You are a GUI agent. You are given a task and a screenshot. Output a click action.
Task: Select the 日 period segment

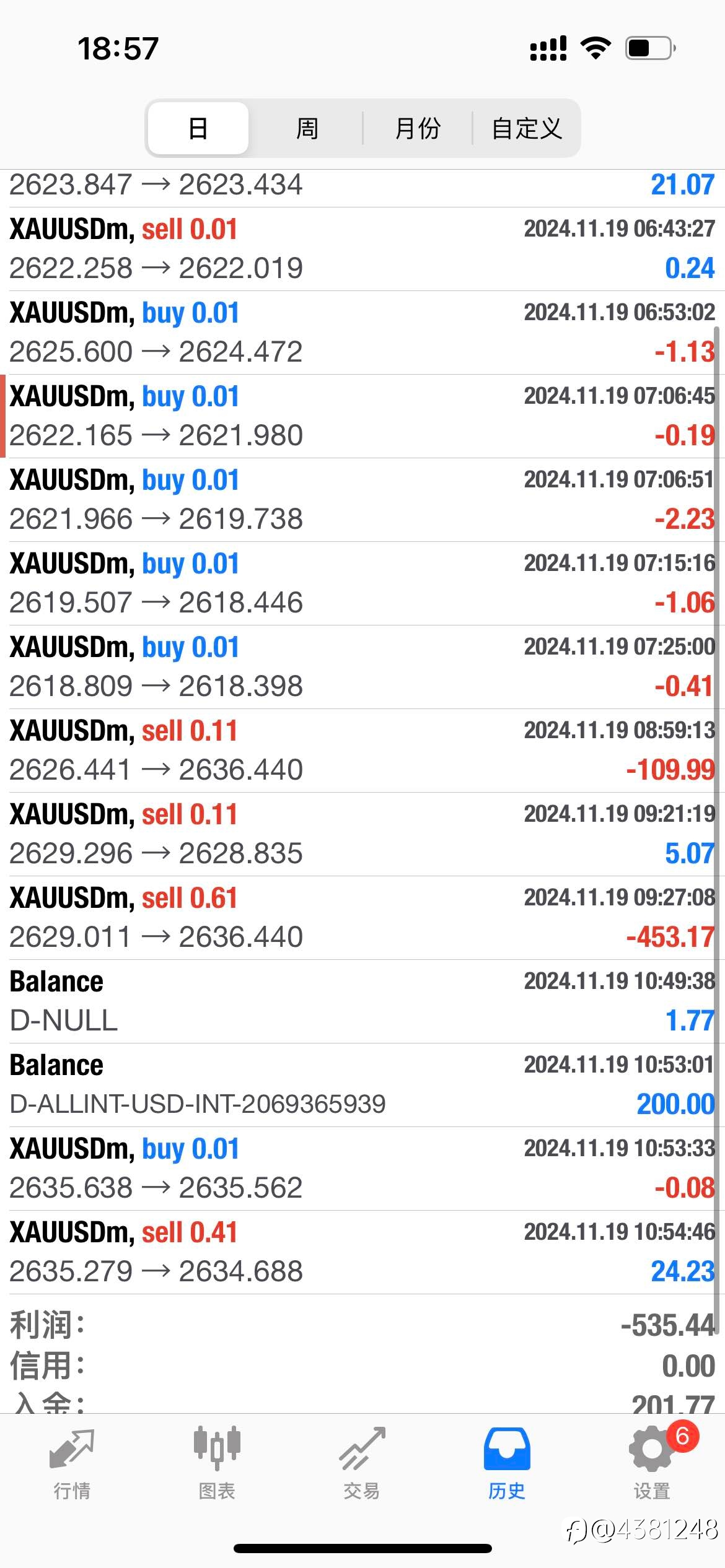(198, 129)
